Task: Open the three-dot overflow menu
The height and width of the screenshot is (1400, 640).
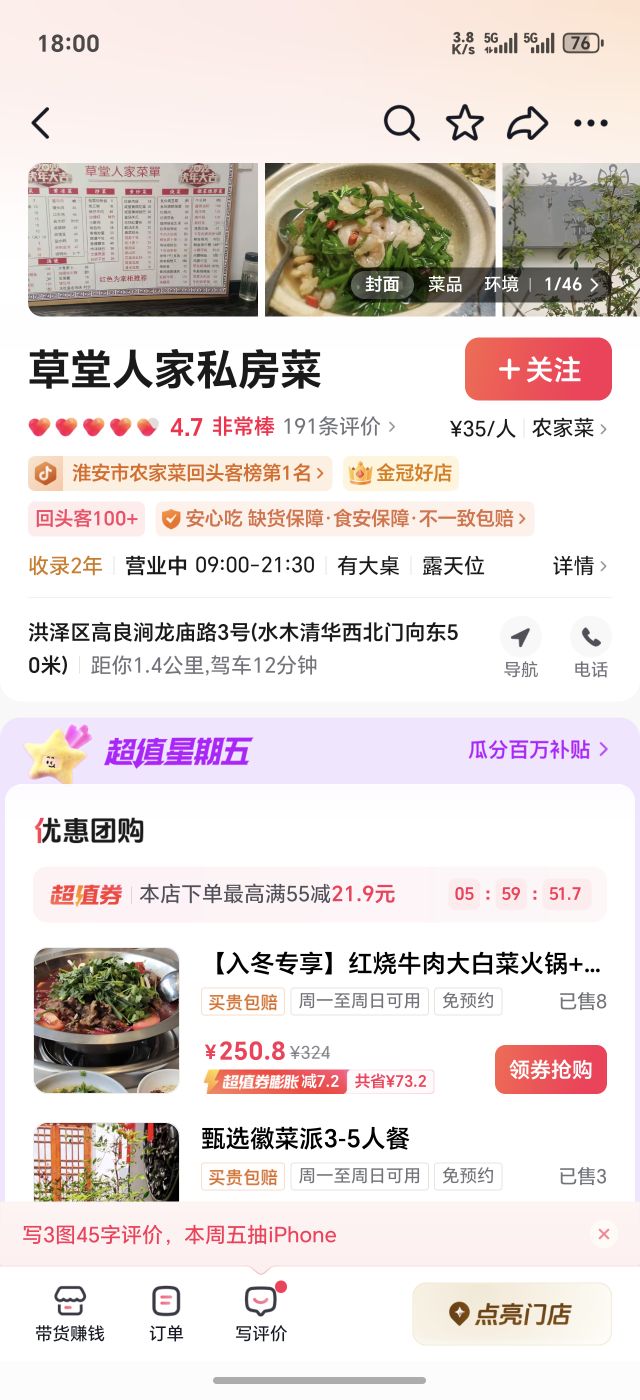Action: click(591, 124)
